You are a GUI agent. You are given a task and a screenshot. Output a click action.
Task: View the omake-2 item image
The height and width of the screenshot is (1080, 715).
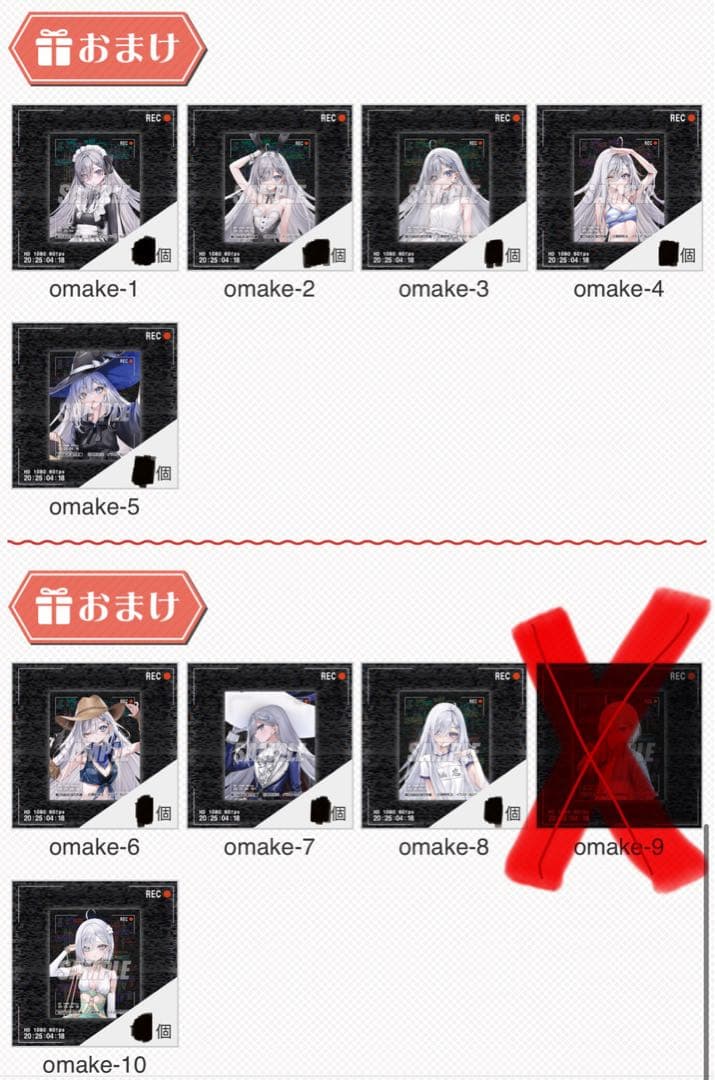pos(269,188)
